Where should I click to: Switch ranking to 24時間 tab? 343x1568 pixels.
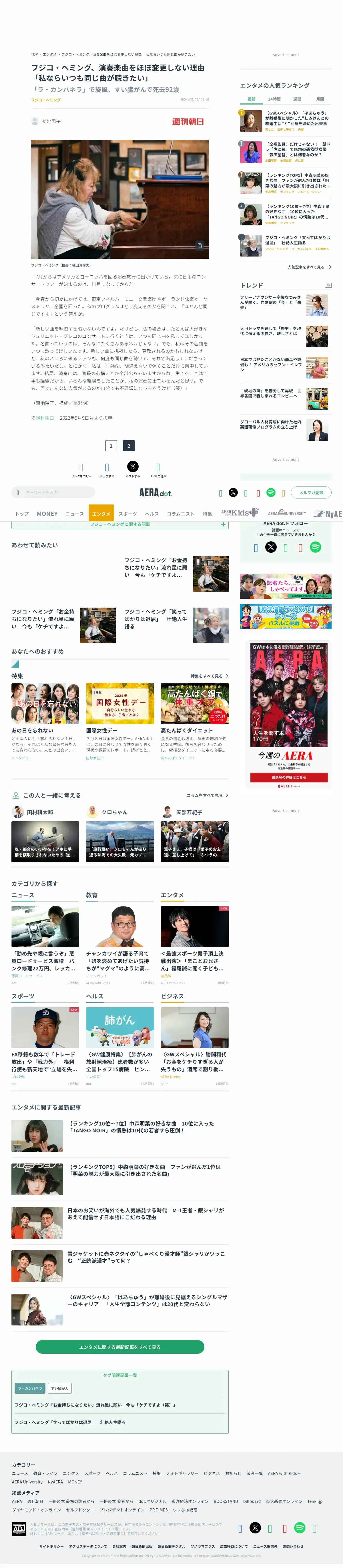coord(274,99)
